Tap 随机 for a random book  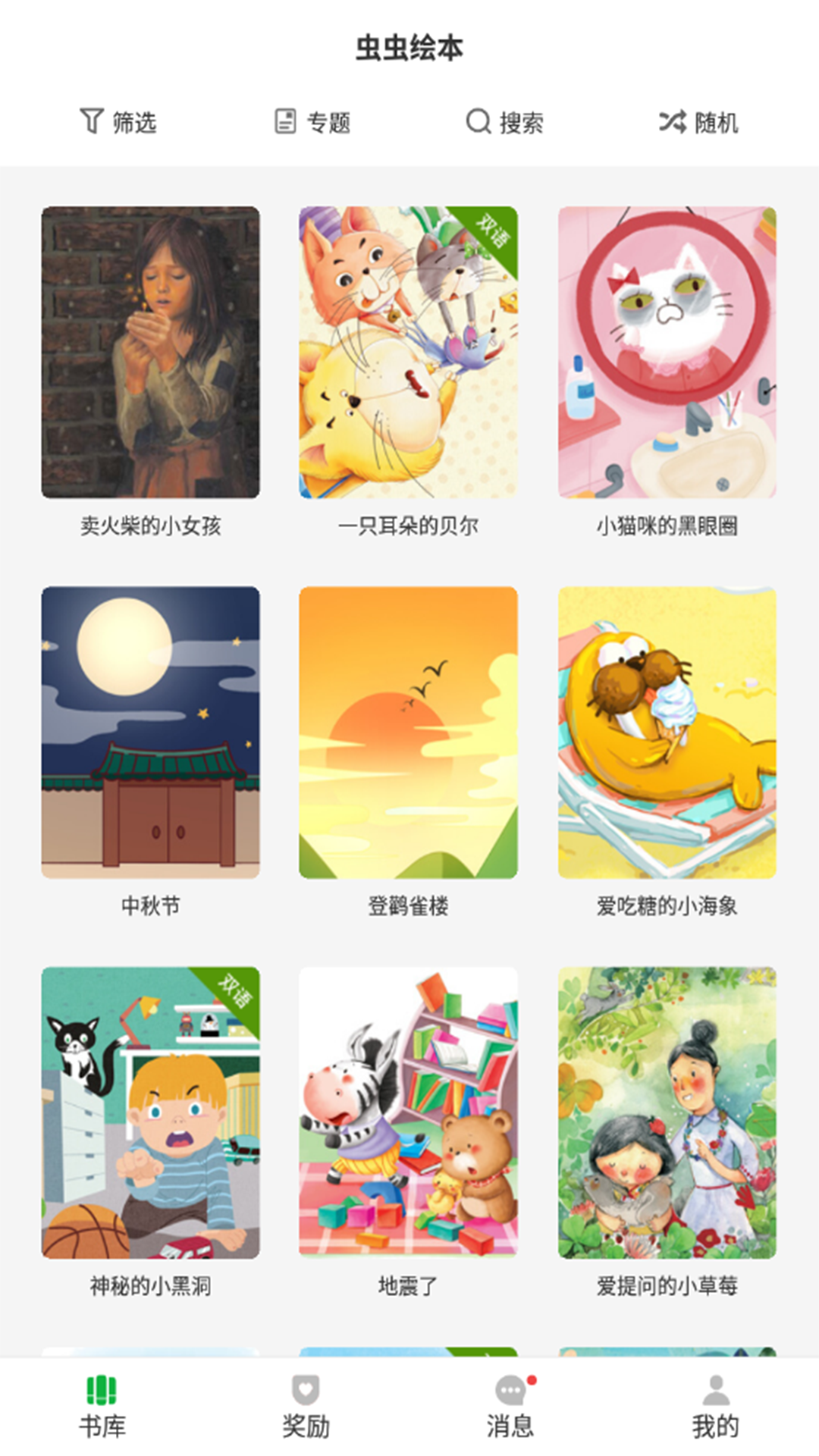click(x=698, y=121)
